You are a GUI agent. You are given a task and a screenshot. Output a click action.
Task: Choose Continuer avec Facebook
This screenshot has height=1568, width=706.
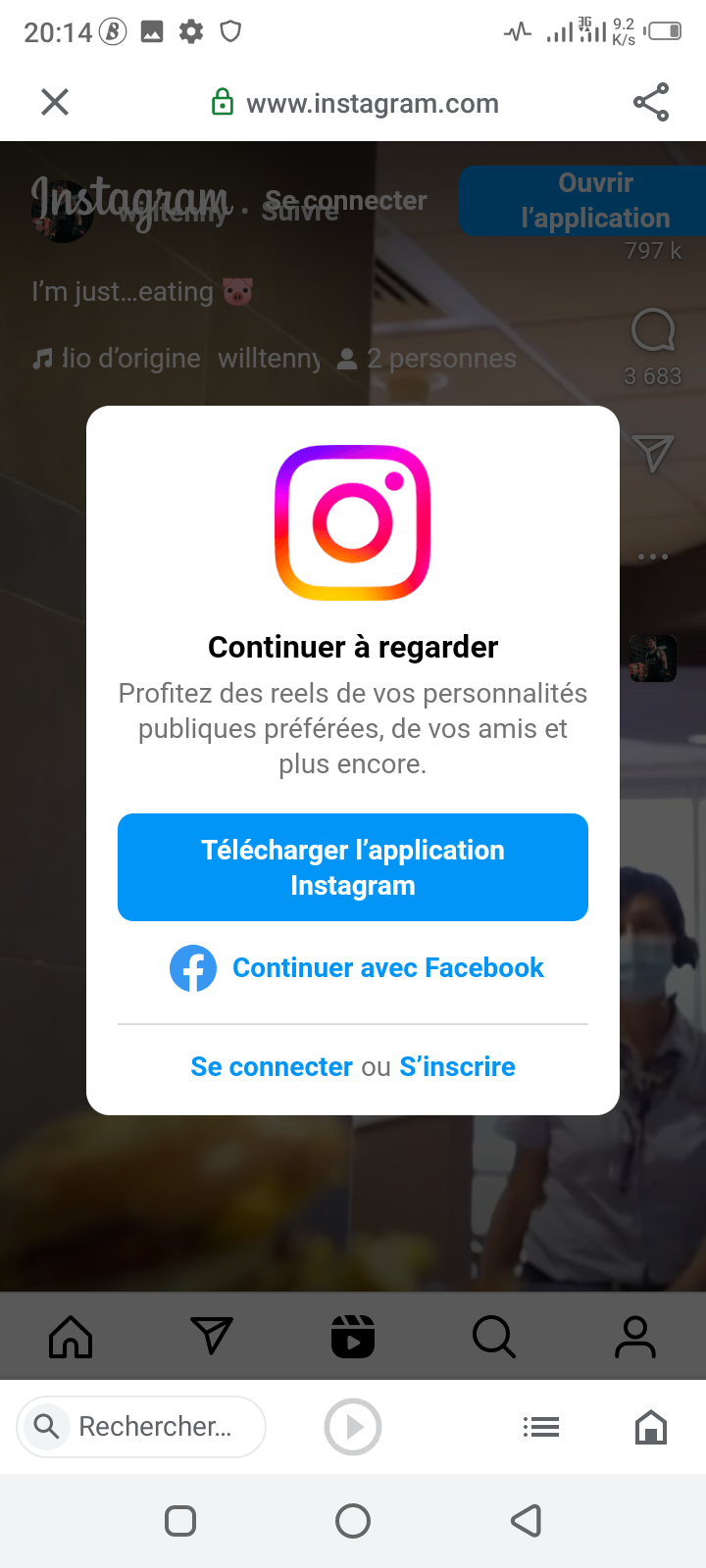coord(357,968)
